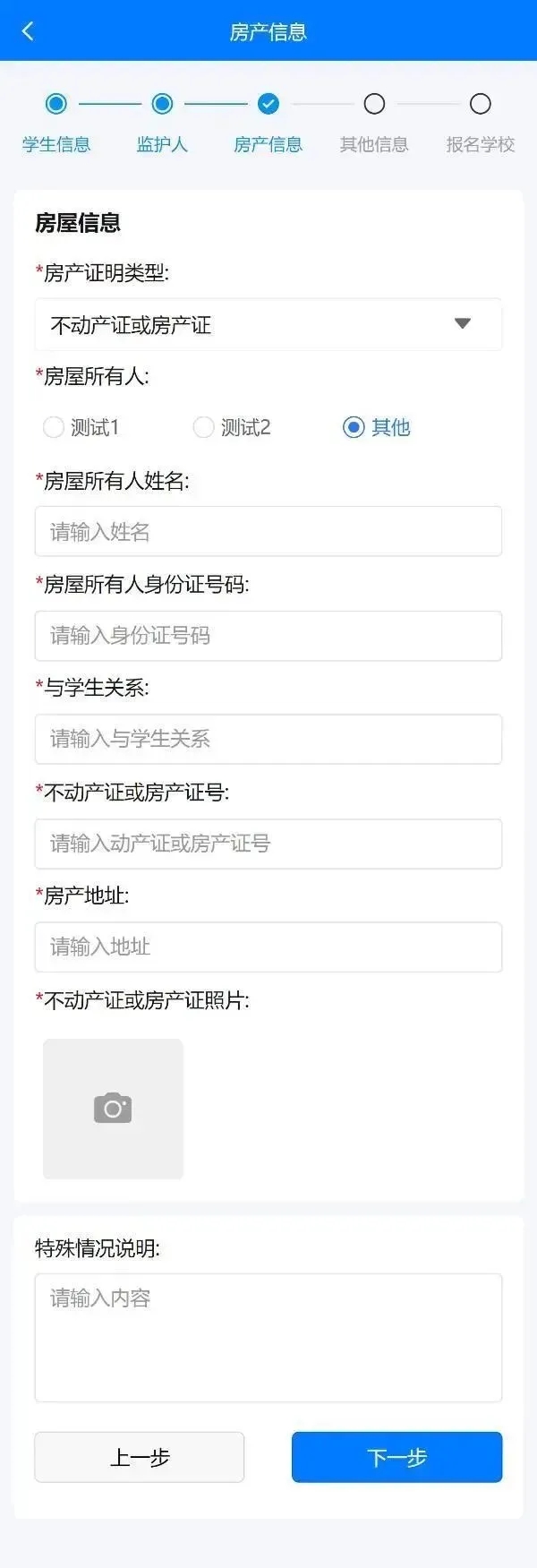Select 测试2 as house owner
This screenshot has height=1568, width=537.
pyautogui.click(x=204, y=427)
